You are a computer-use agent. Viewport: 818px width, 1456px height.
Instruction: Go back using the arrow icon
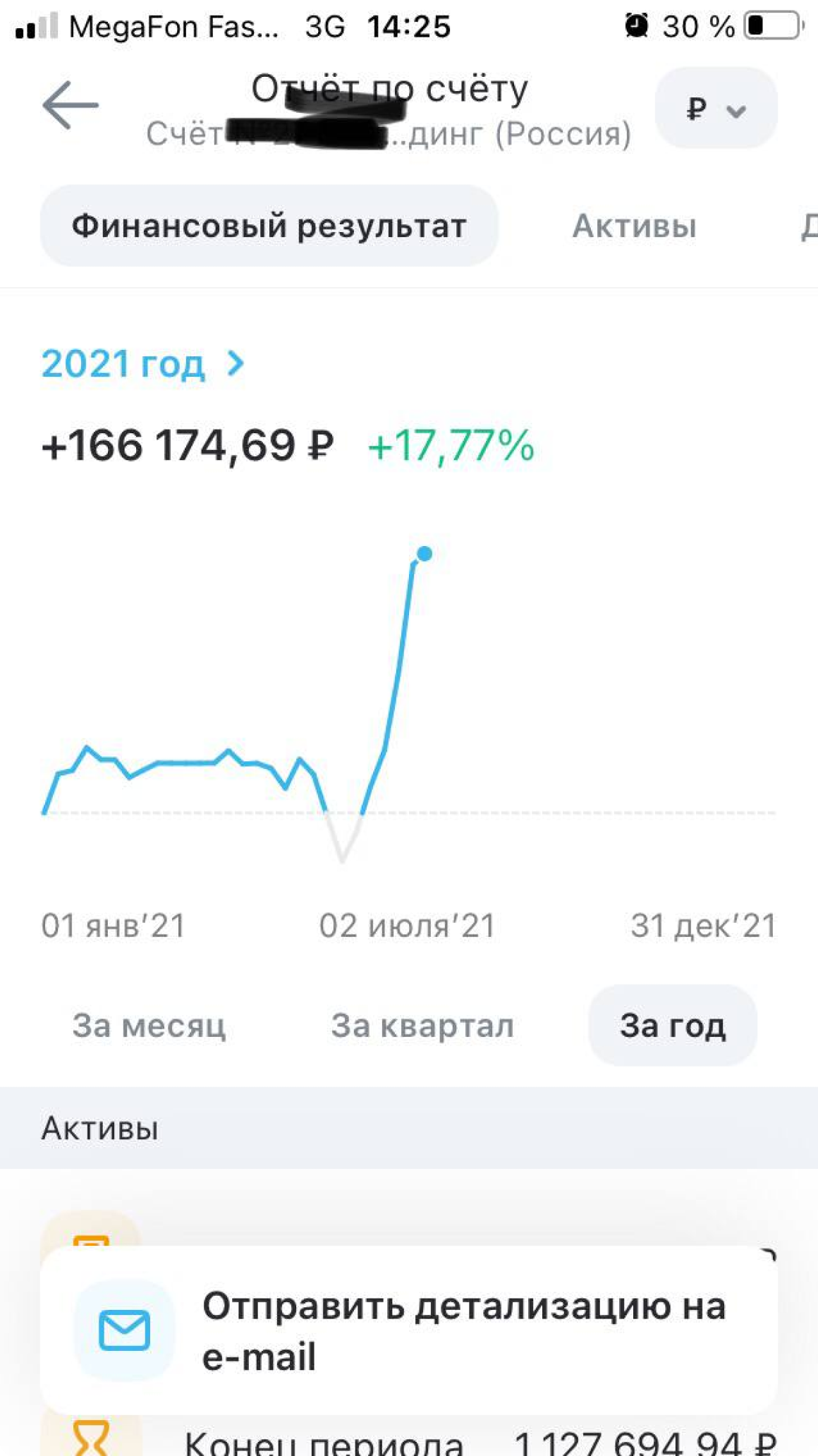71,106
